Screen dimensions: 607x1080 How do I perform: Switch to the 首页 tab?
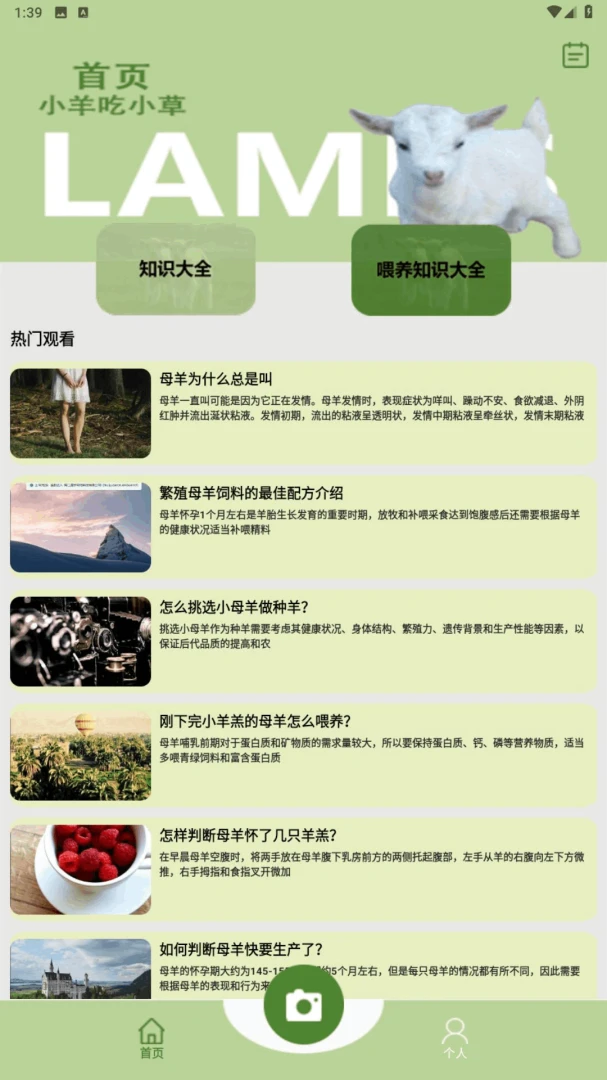click(152, 1039)
